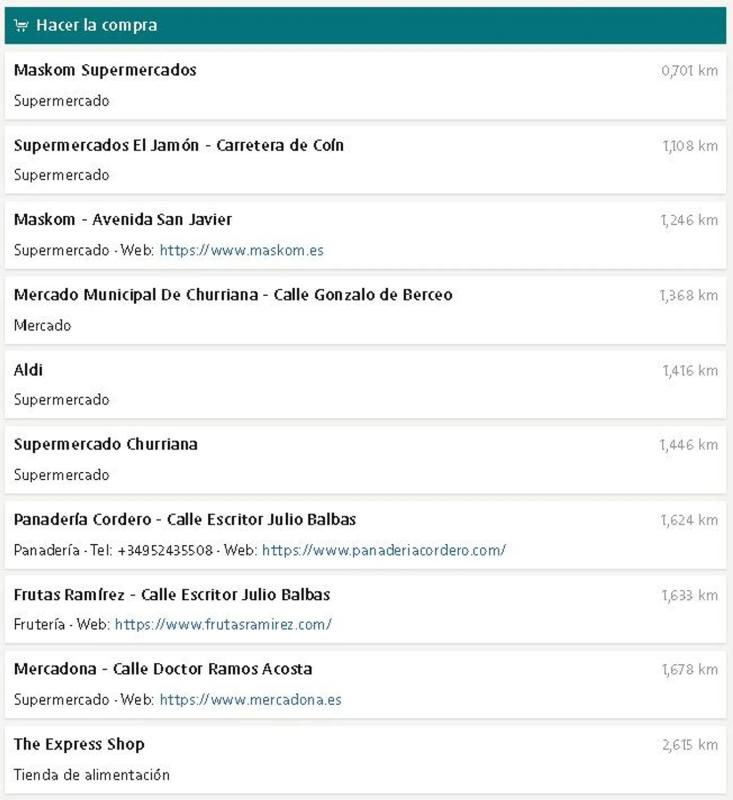Visit the www.maskom.es website link
Image resolution: width=733 pixels, height=800 pixels.
tap(241, 250)
